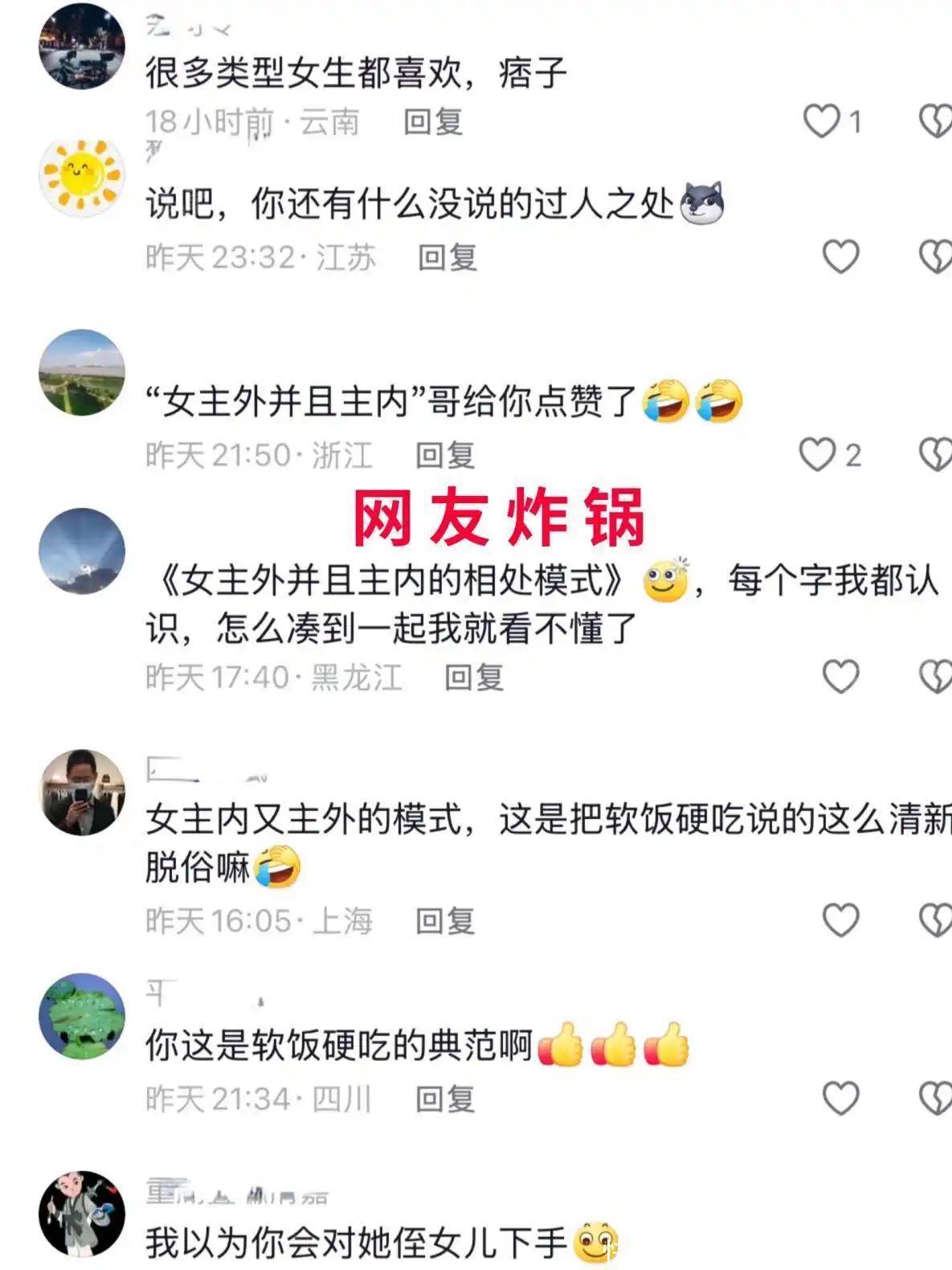The width and height of the screenshot is (952, 1270).
Task: Like the 上海 comment about 软饭硬吃
Action: click(x=840, y=920)
